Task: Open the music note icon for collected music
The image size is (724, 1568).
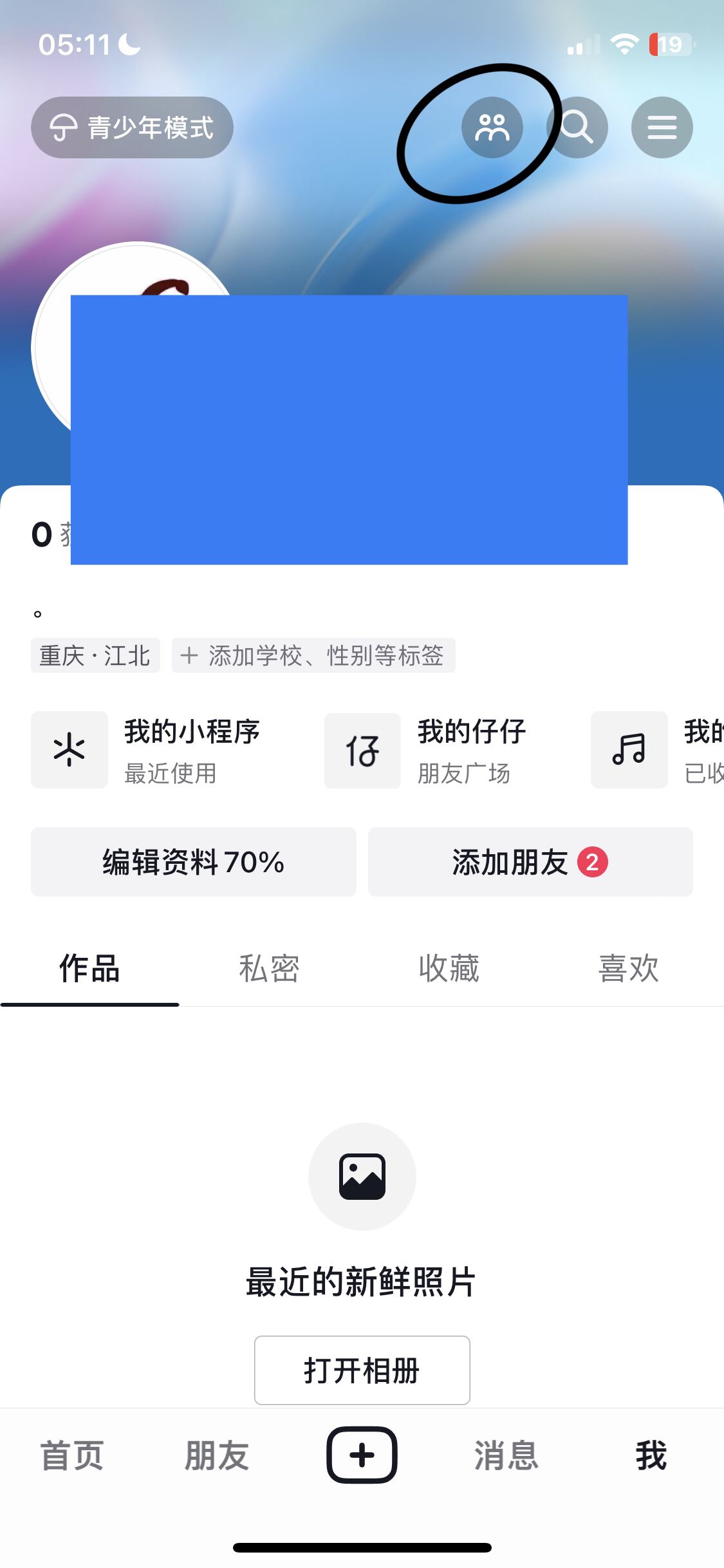Action: (x=629, y=750)
